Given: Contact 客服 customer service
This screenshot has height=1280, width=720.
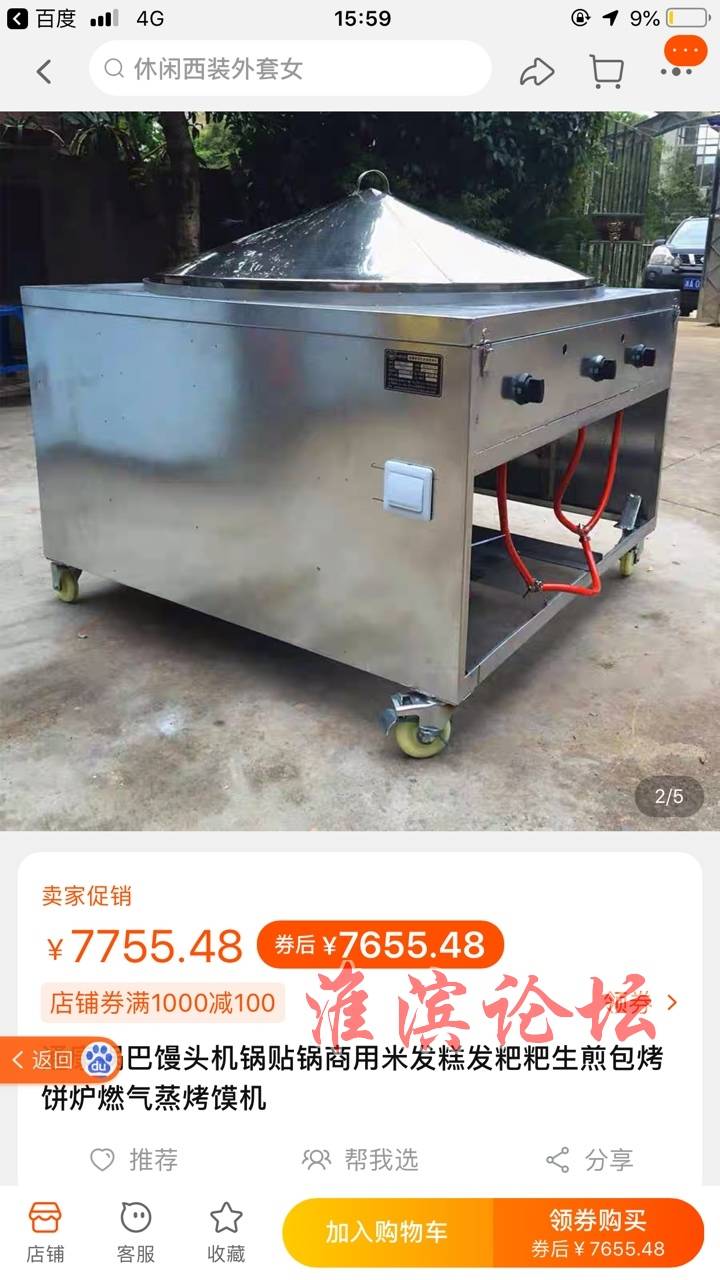Looking at the screenshot, I should 136,1233.
